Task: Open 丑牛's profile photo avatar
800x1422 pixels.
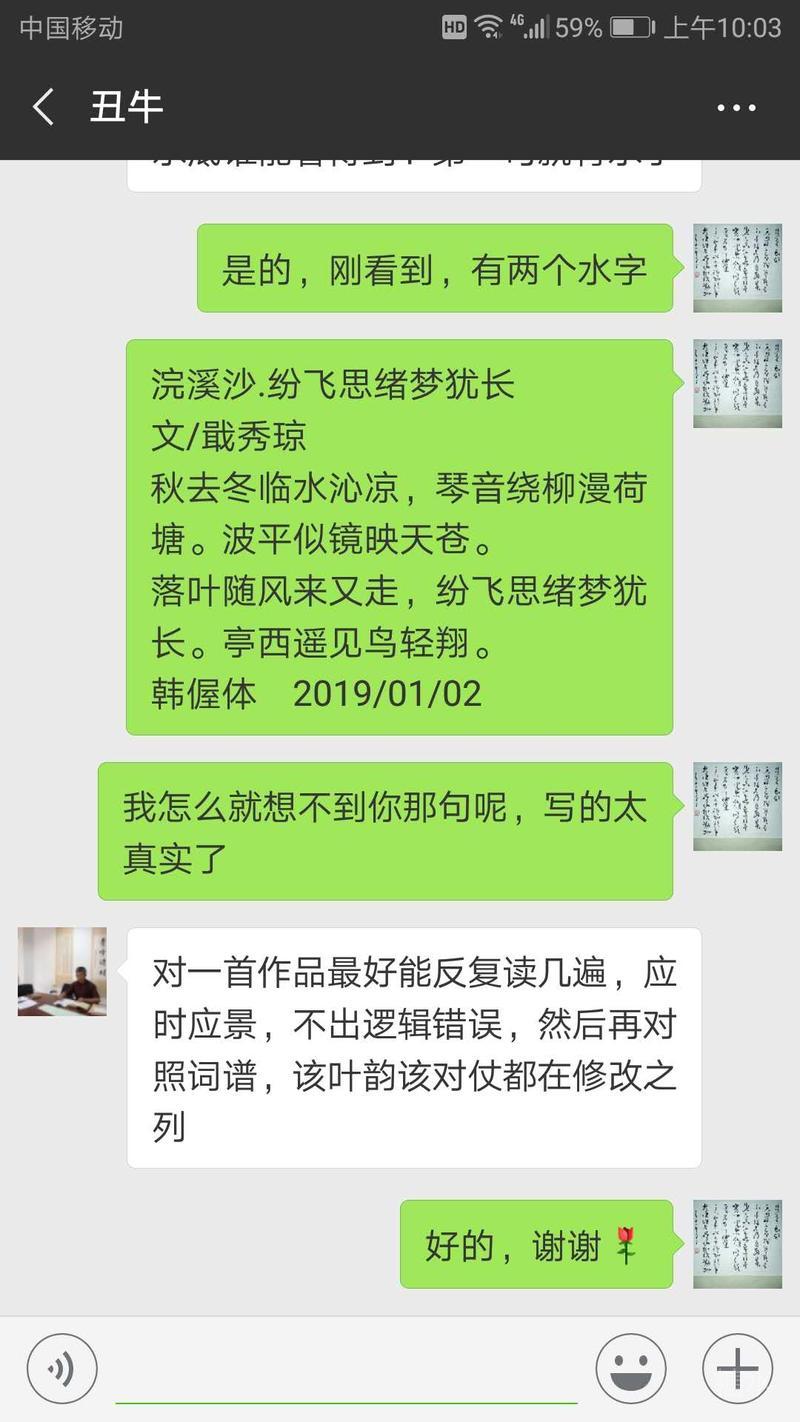Action: [62, 971]
